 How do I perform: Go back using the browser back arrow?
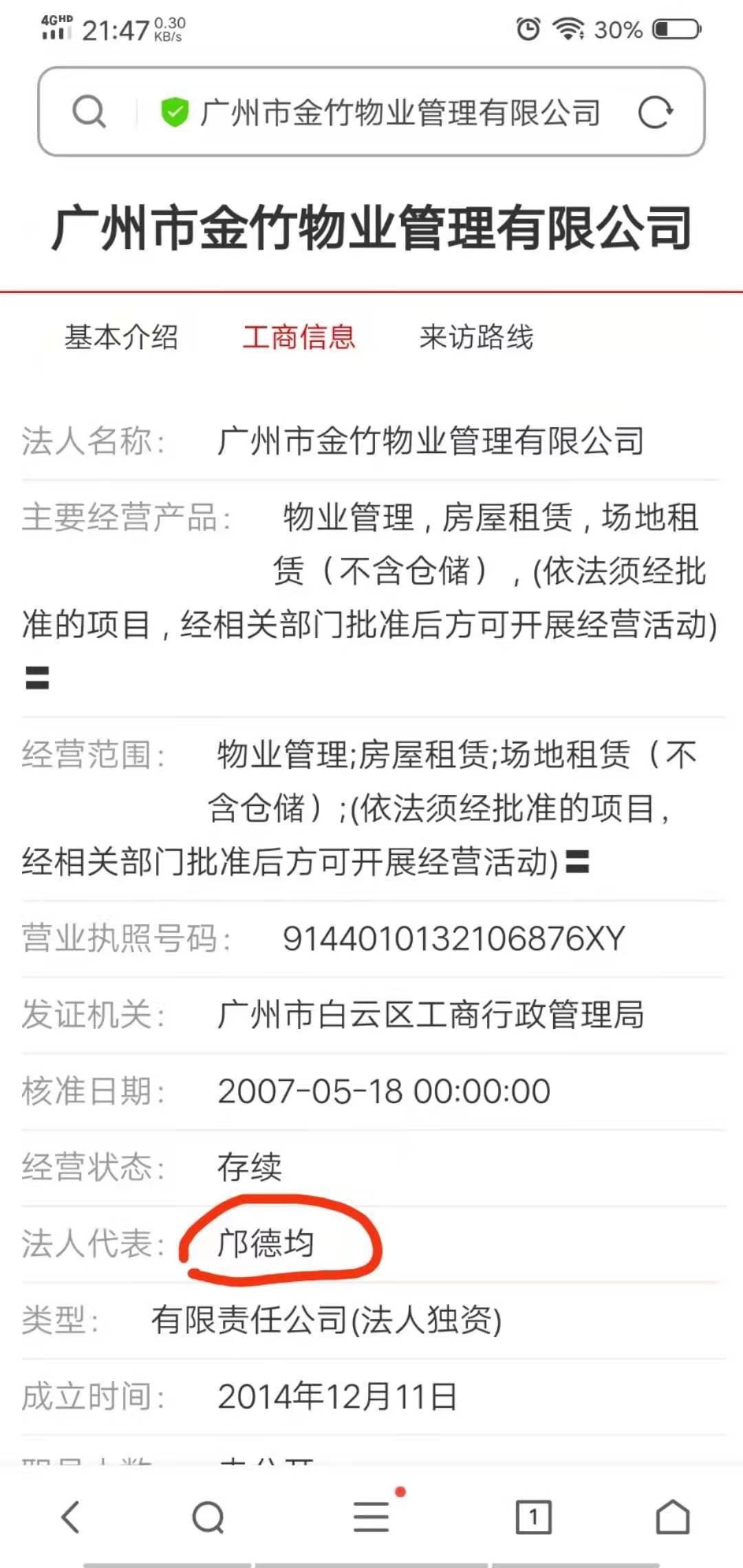pos(71,1516)
